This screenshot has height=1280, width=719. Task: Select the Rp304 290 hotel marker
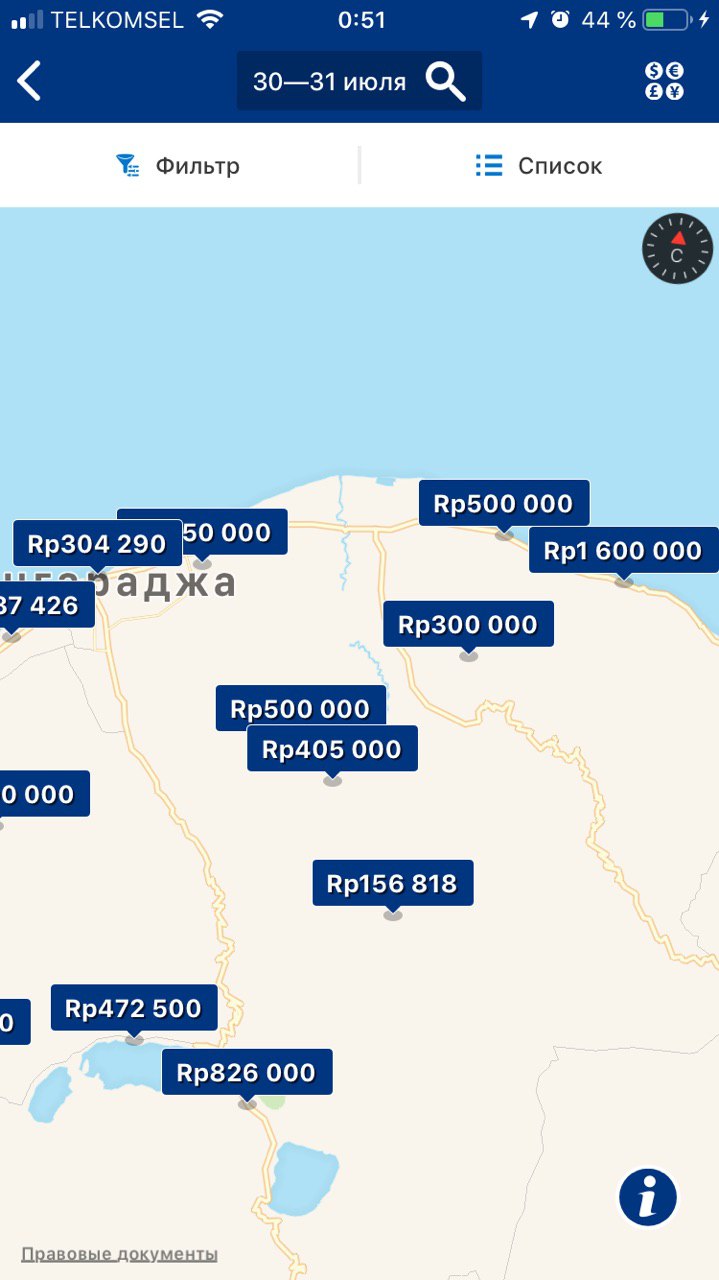[97, 544]
